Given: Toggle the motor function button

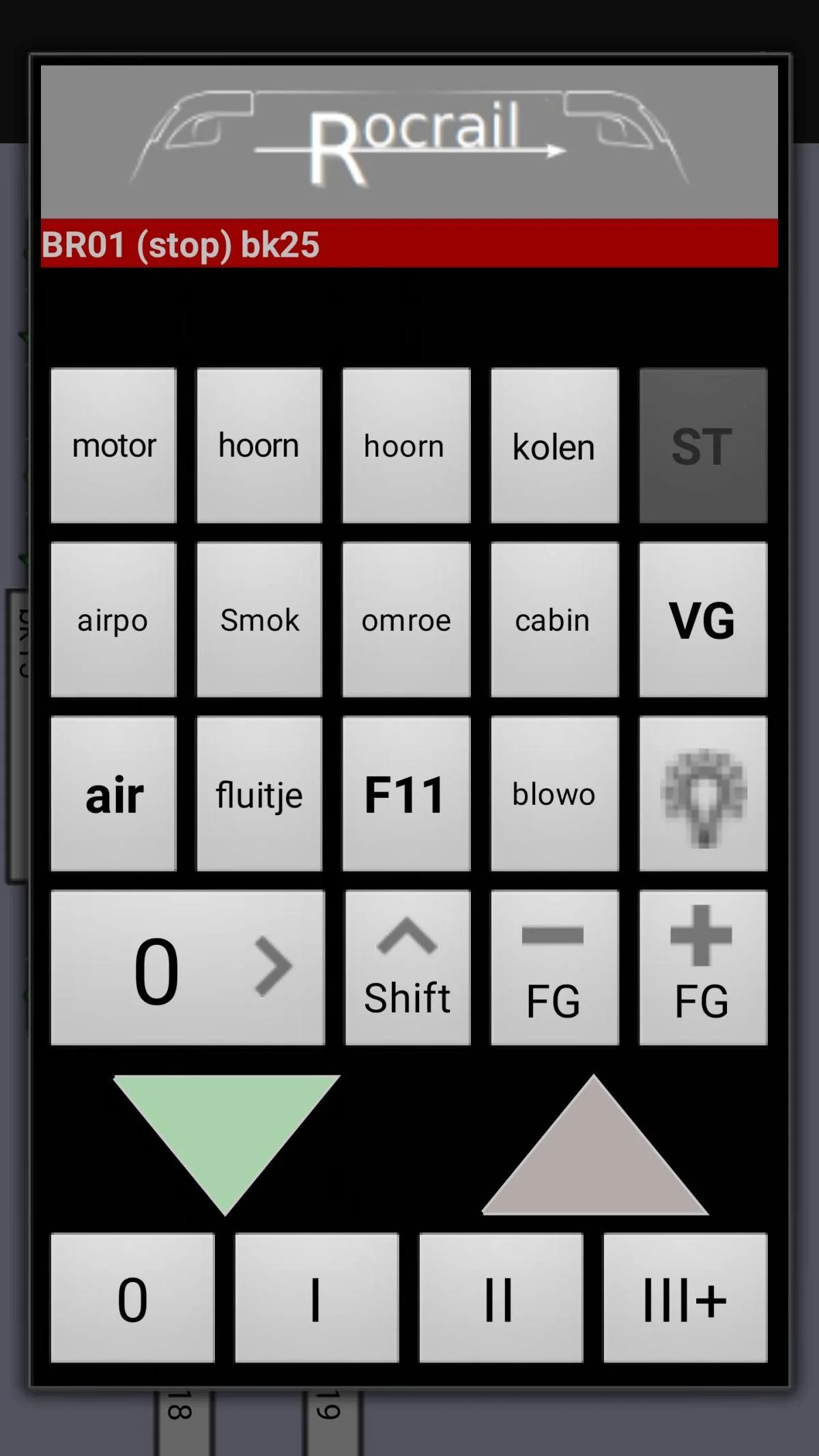Looking at the screenshot, I should (113, 446).
